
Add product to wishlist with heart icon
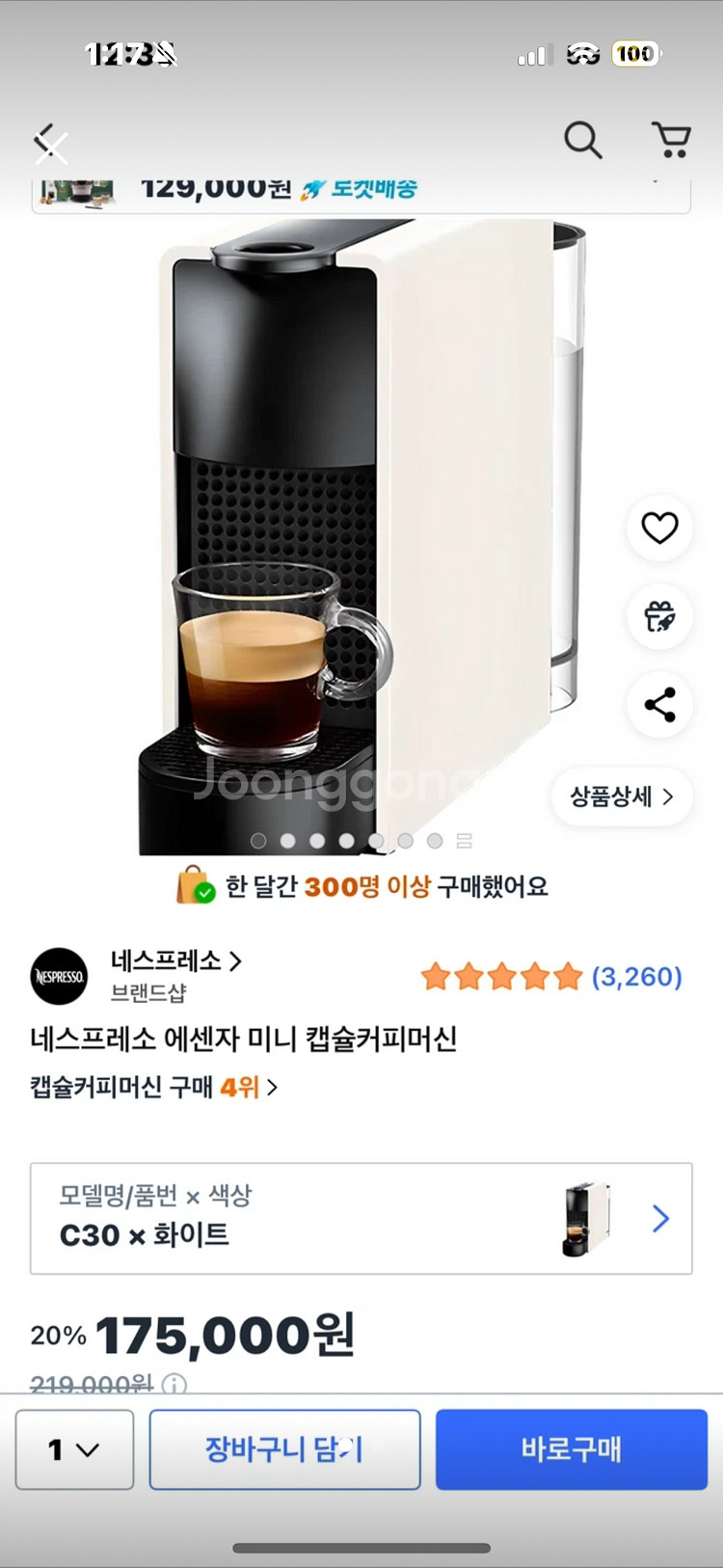(659, 527)
